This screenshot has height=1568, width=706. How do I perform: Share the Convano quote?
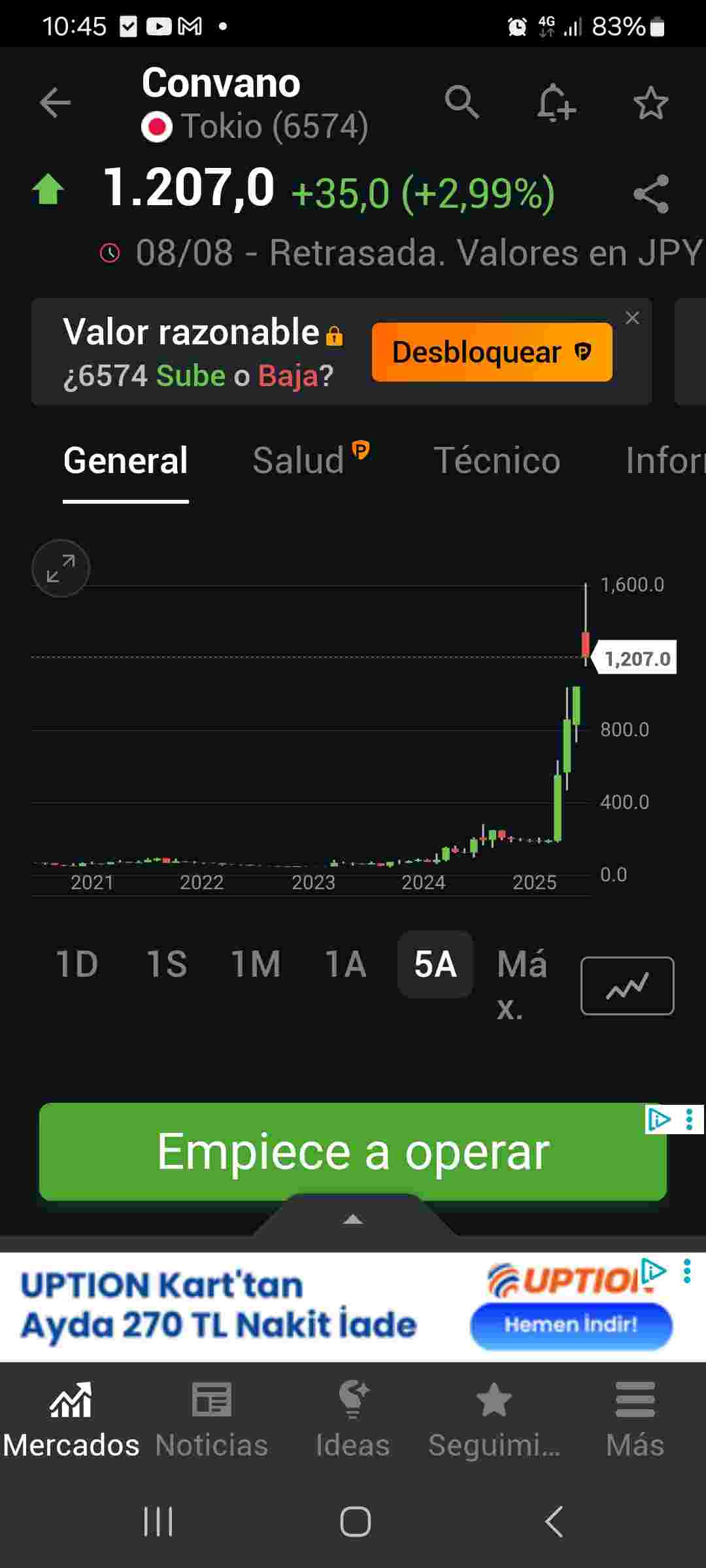click(651, 193)
